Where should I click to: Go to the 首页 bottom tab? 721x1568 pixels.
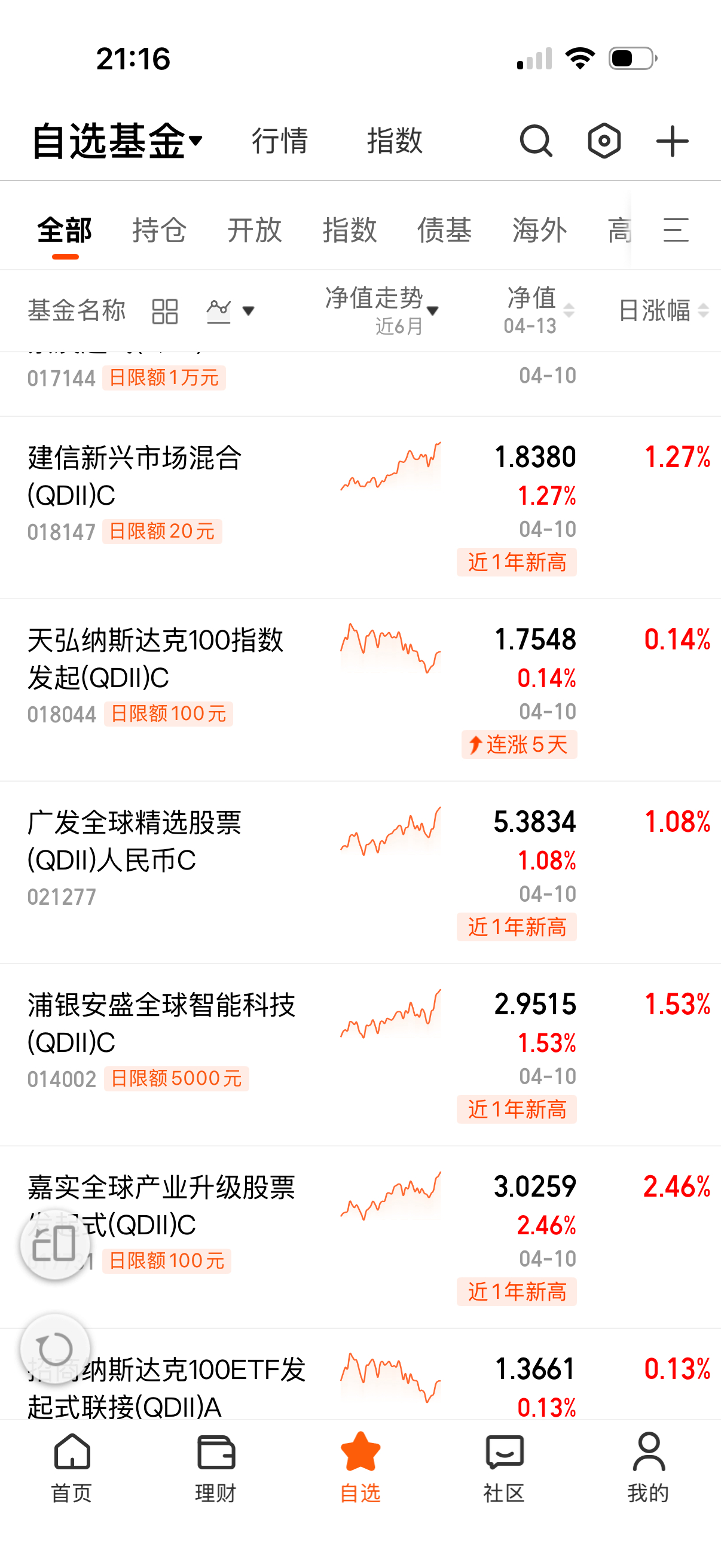pos(72,1467)
